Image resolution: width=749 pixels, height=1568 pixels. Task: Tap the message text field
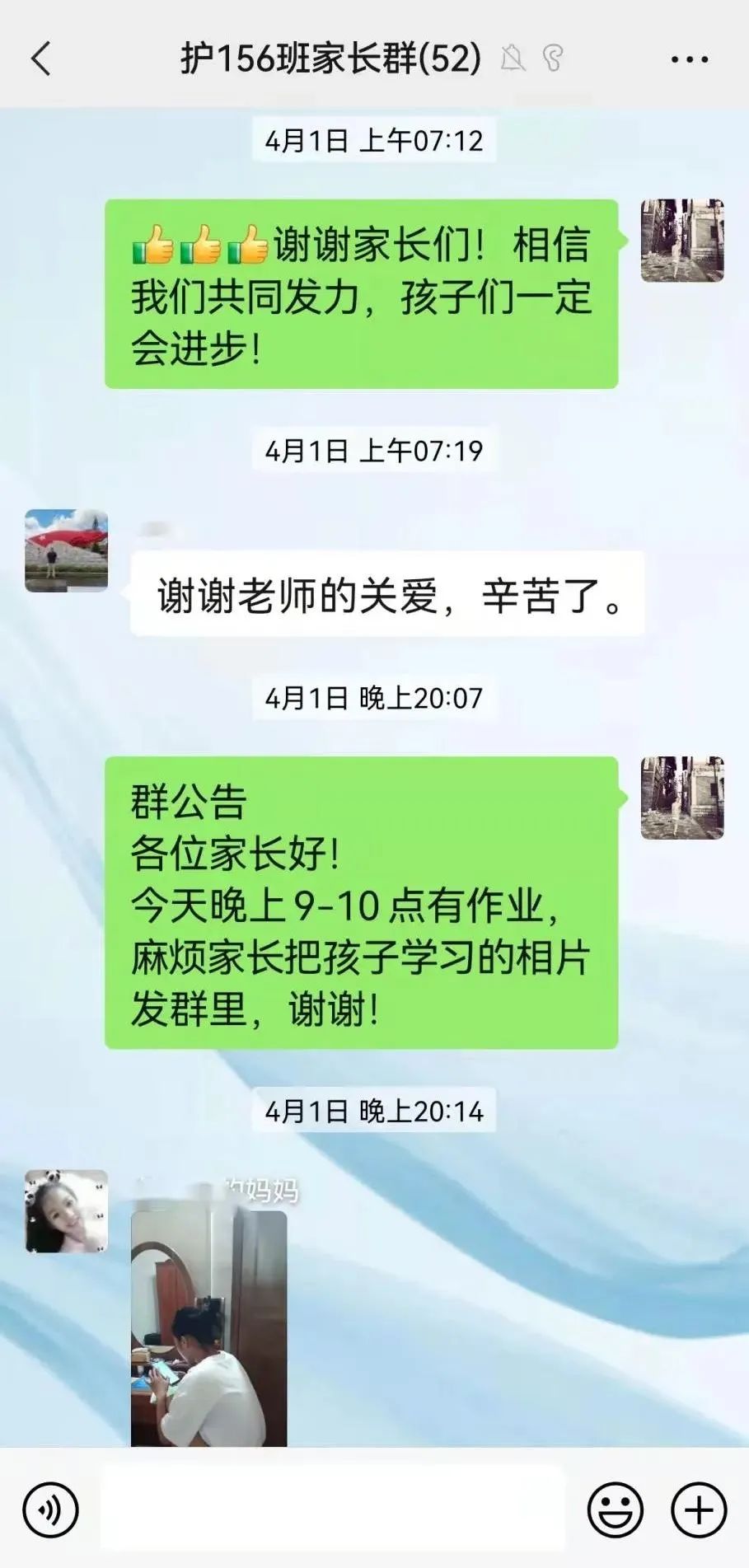point(332,1509)
